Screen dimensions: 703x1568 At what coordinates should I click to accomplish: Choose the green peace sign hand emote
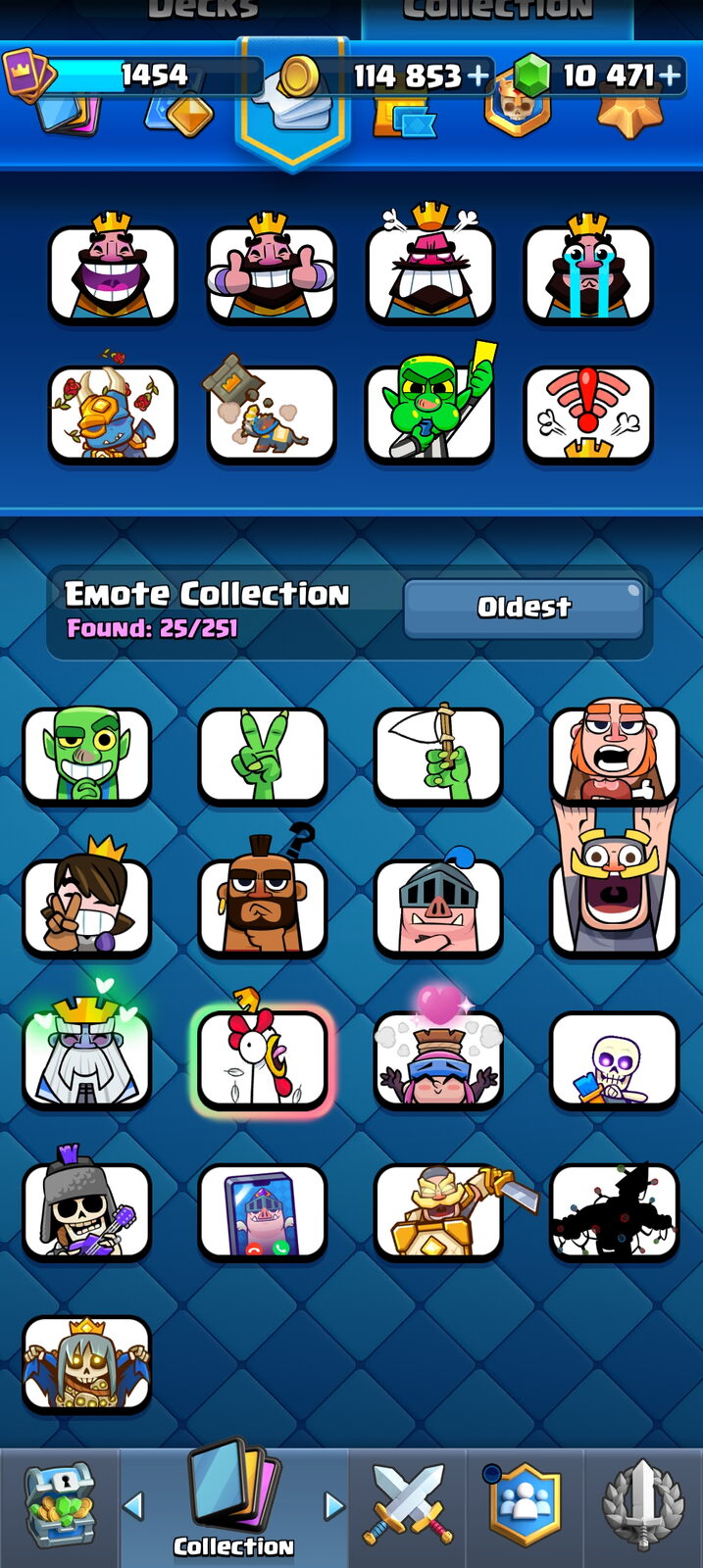click(x=263, y=756)
